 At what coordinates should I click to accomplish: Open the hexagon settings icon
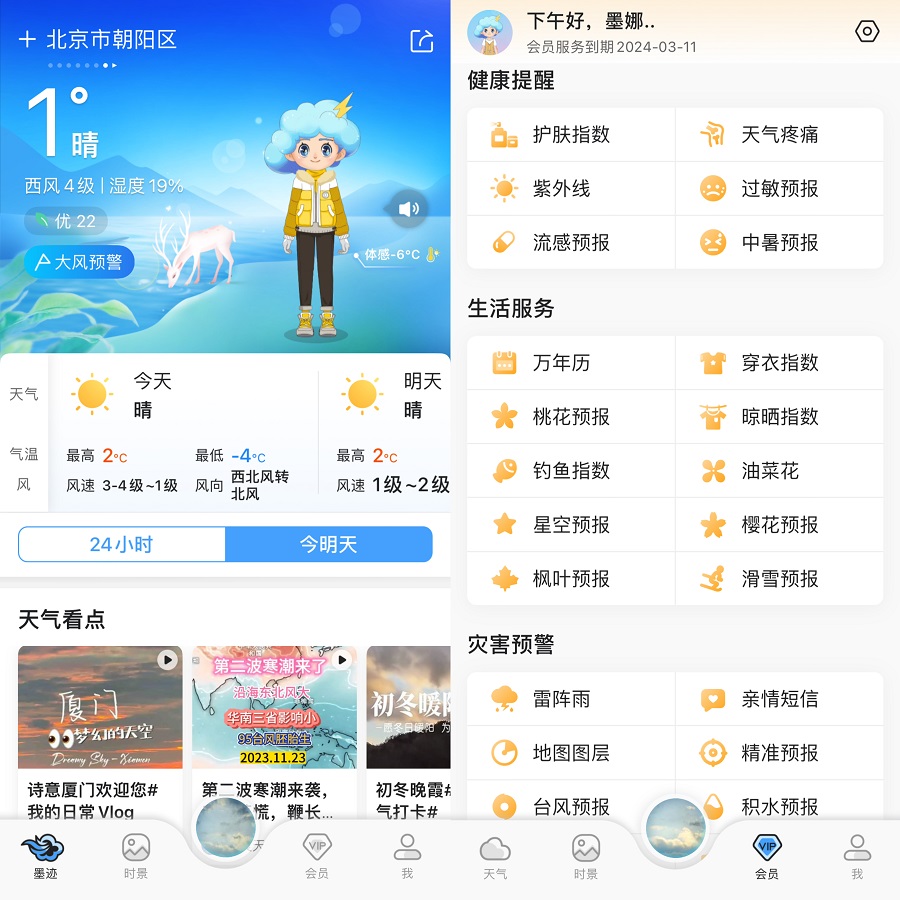click(x=867, y=32)
